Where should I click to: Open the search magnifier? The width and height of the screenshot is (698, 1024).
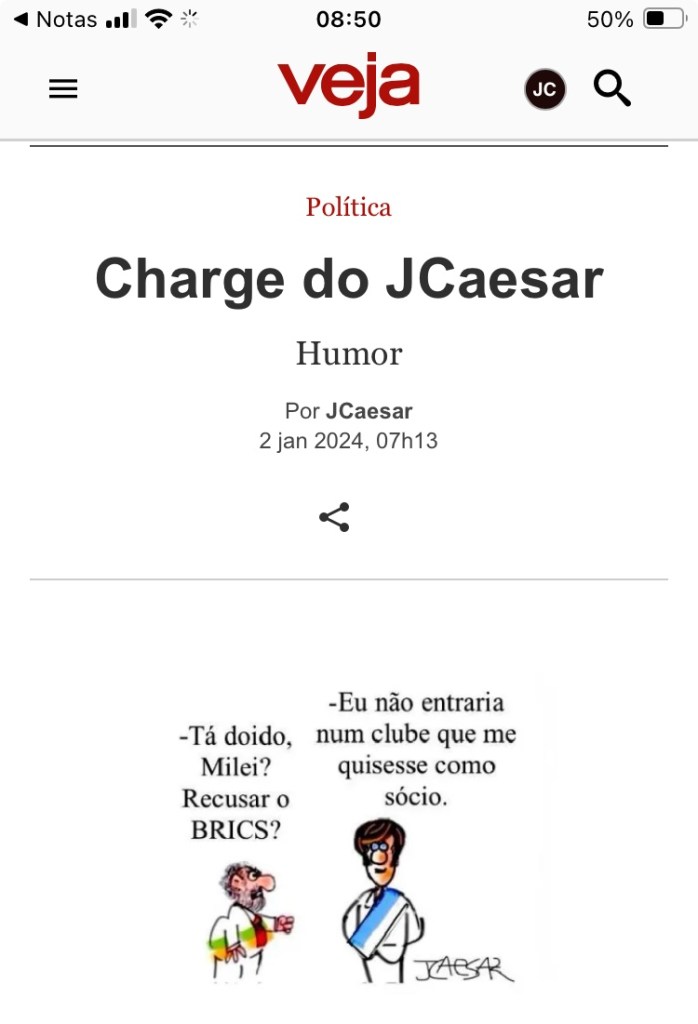[612, 89]
